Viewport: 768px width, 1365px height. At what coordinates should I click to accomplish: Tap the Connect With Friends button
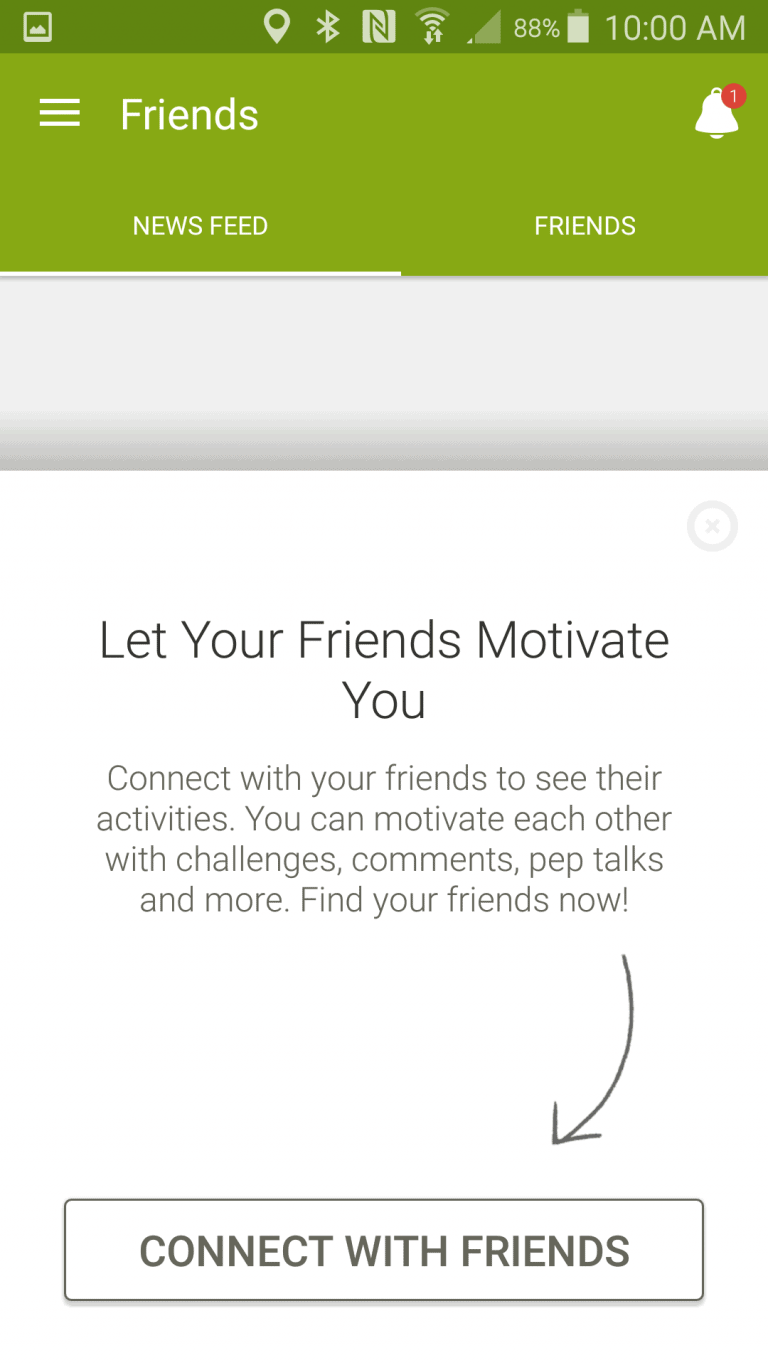(384, 1251)
